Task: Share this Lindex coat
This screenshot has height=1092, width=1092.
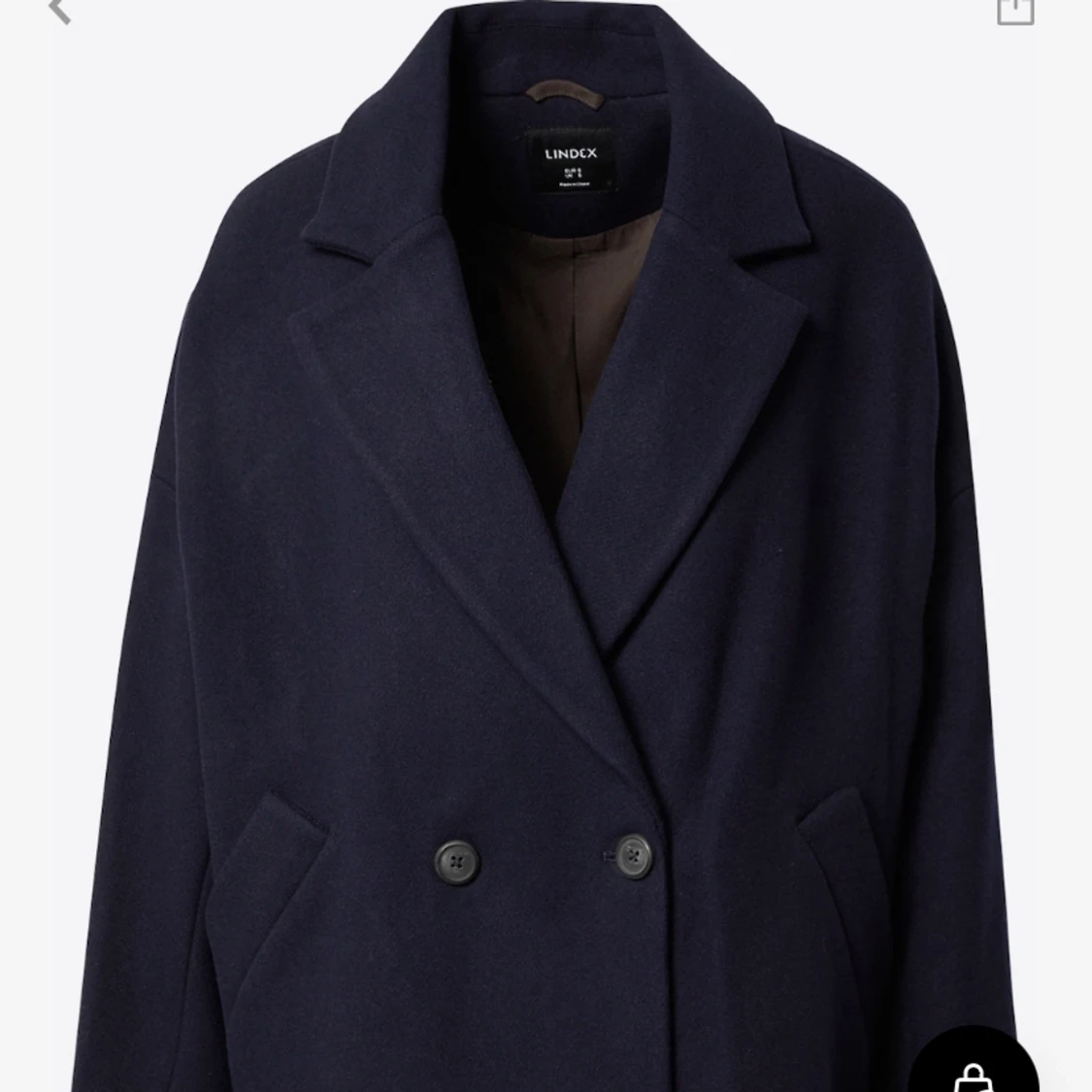Action: (x=1015, y=10)
